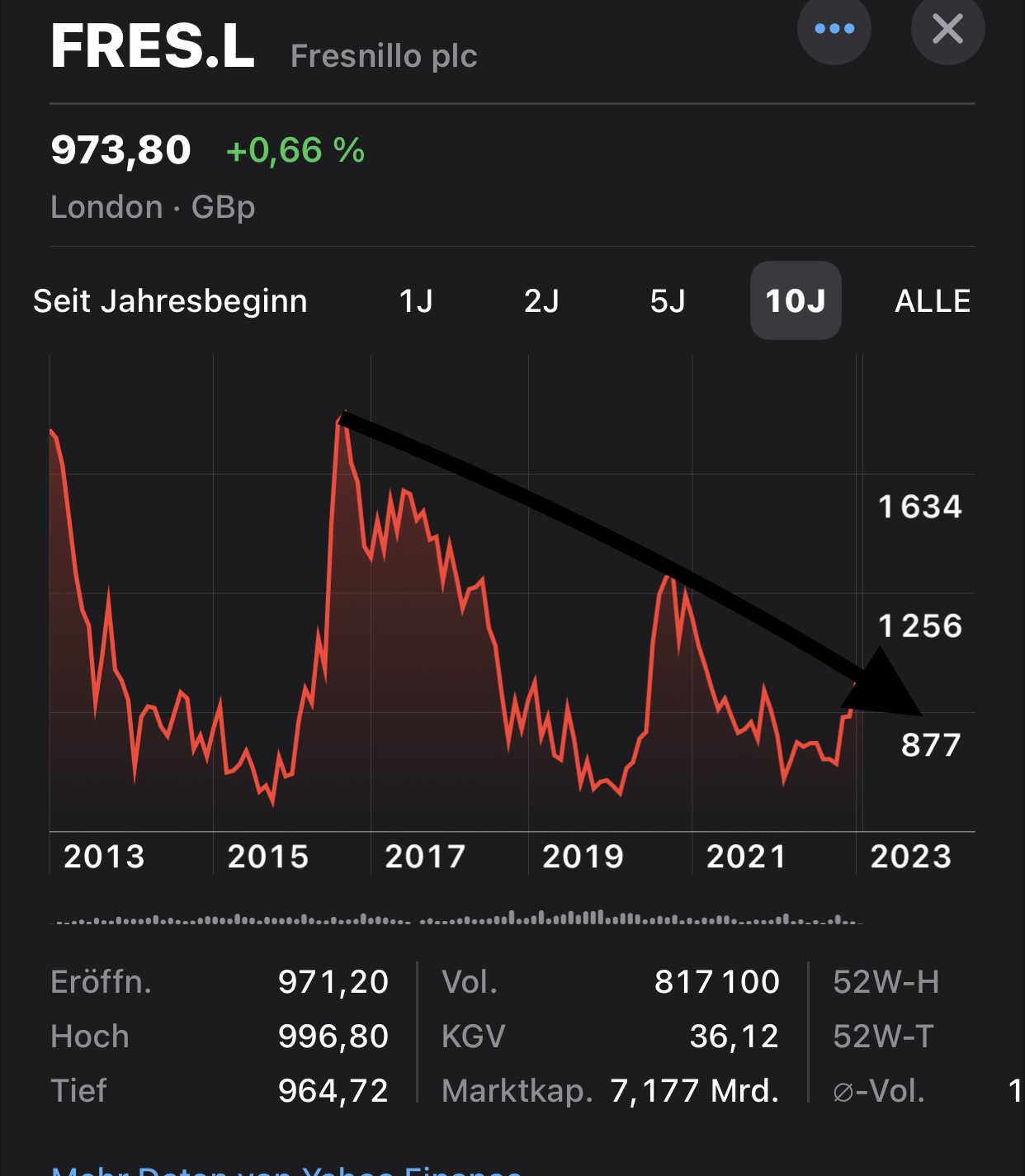Select the 2J time range

pos(541,301)
